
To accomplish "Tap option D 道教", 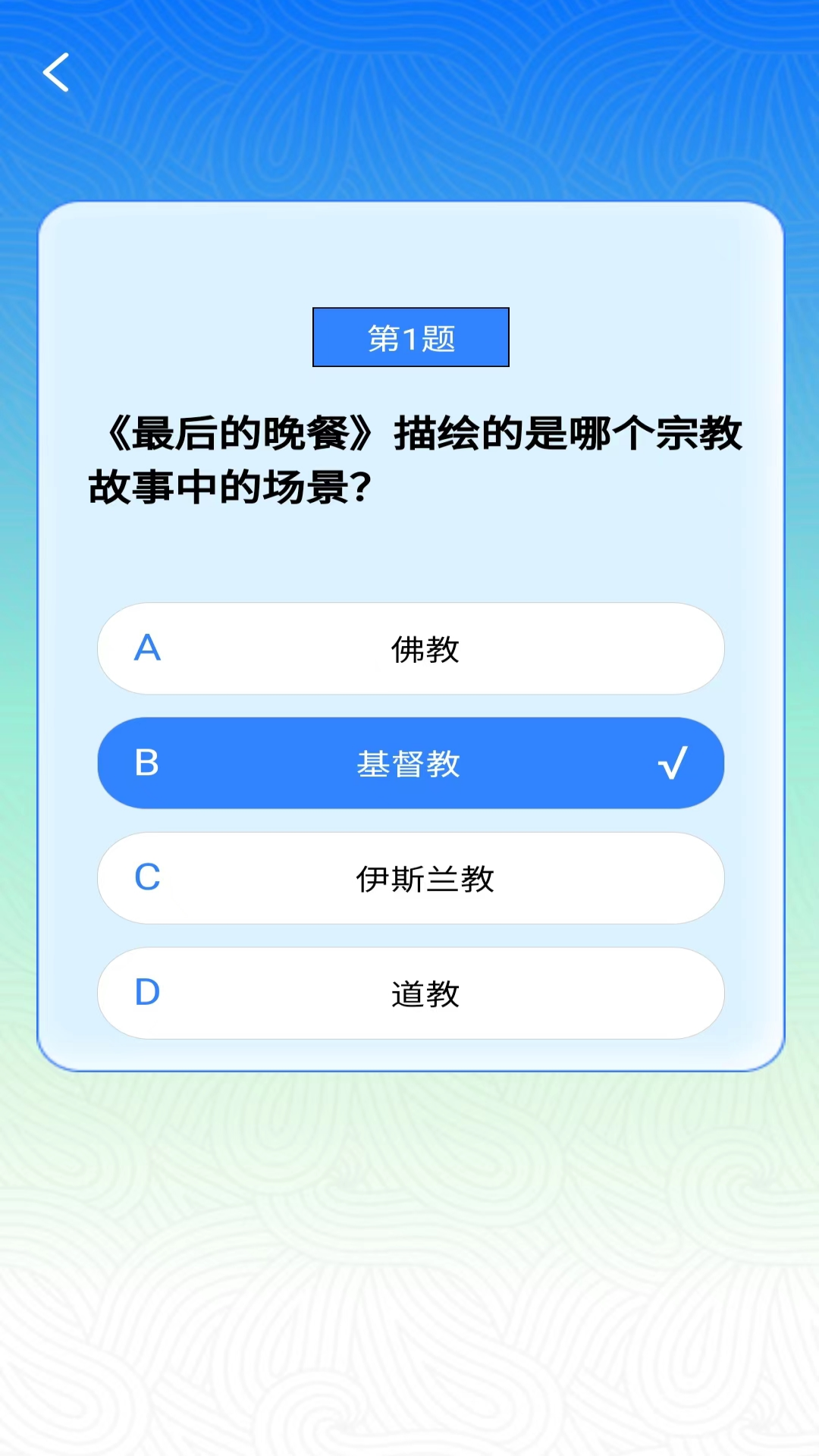I will 410,993.
